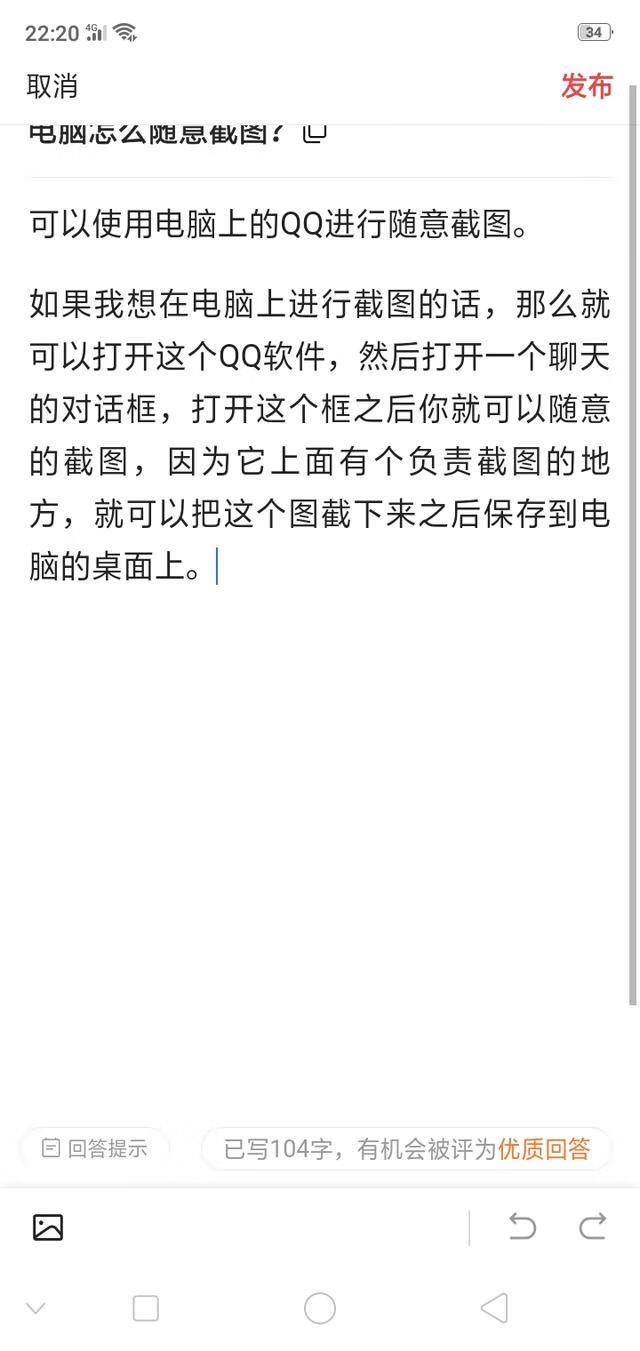Publish the answer with 发布
This screenshot has height=1351, width=640.
(586, 86)
